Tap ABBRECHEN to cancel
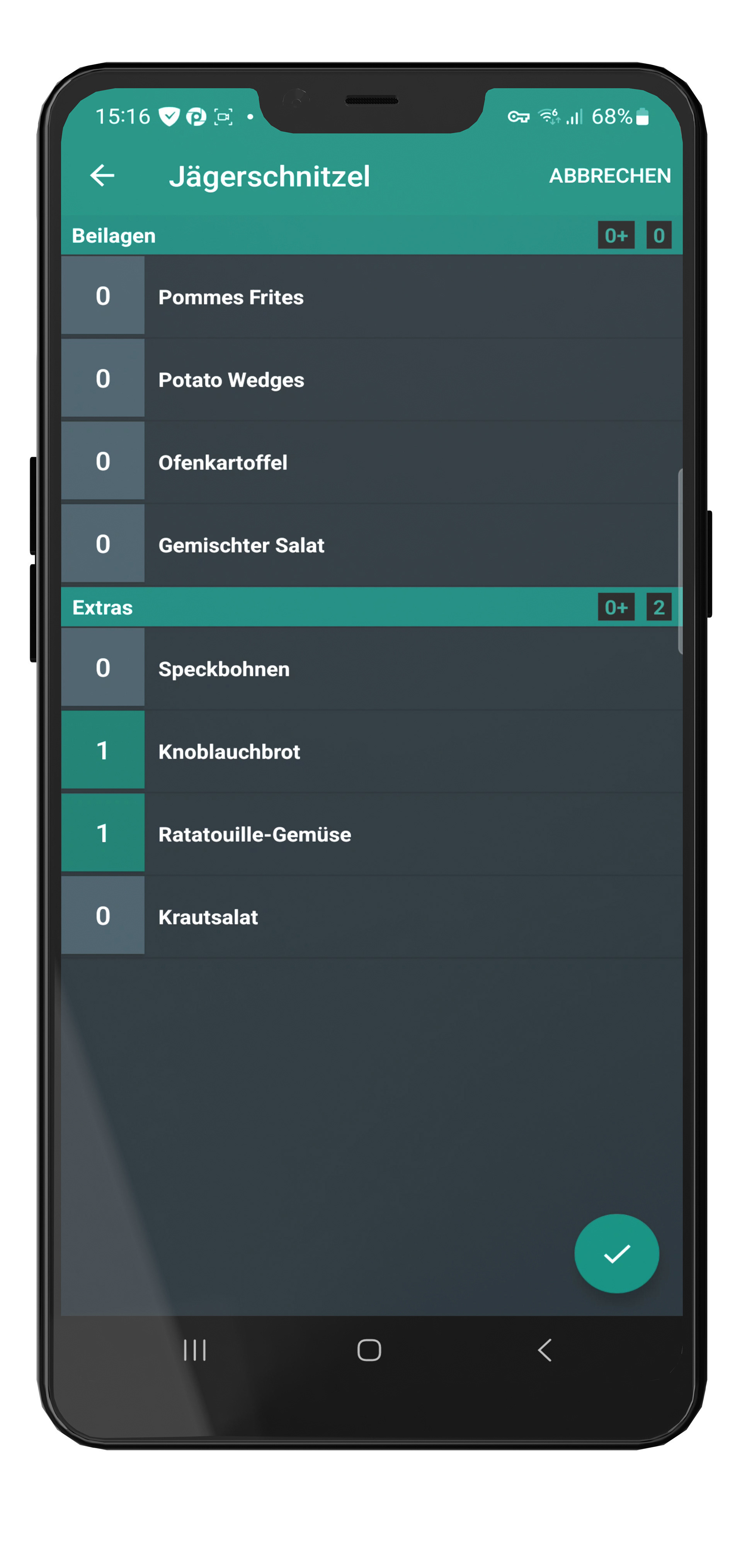This screenshot has height=1568, width=742. point(609,176)
